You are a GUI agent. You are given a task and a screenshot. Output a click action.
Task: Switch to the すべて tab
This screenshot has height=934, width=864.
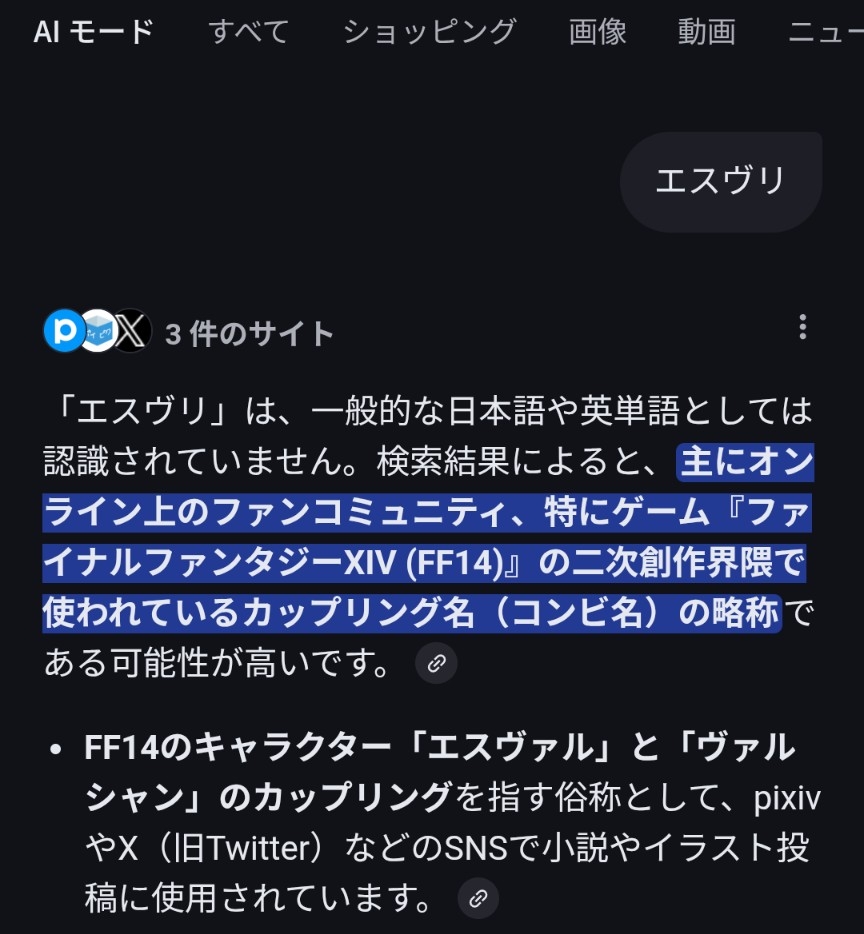pos(249,32)
